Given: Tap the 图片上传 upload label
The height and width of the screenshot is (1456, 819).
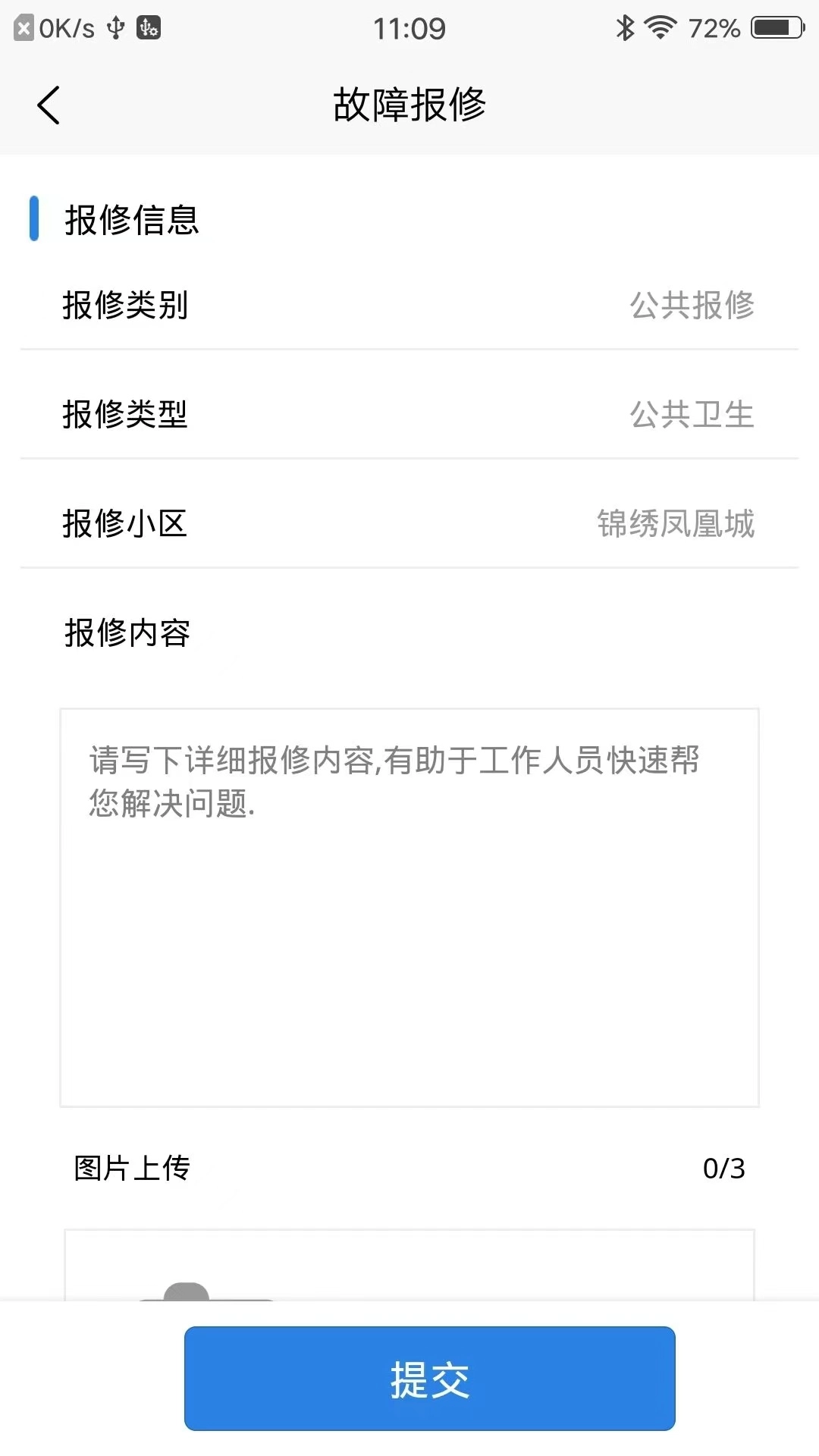Looking at the screenshot, I should (130, 1169).
